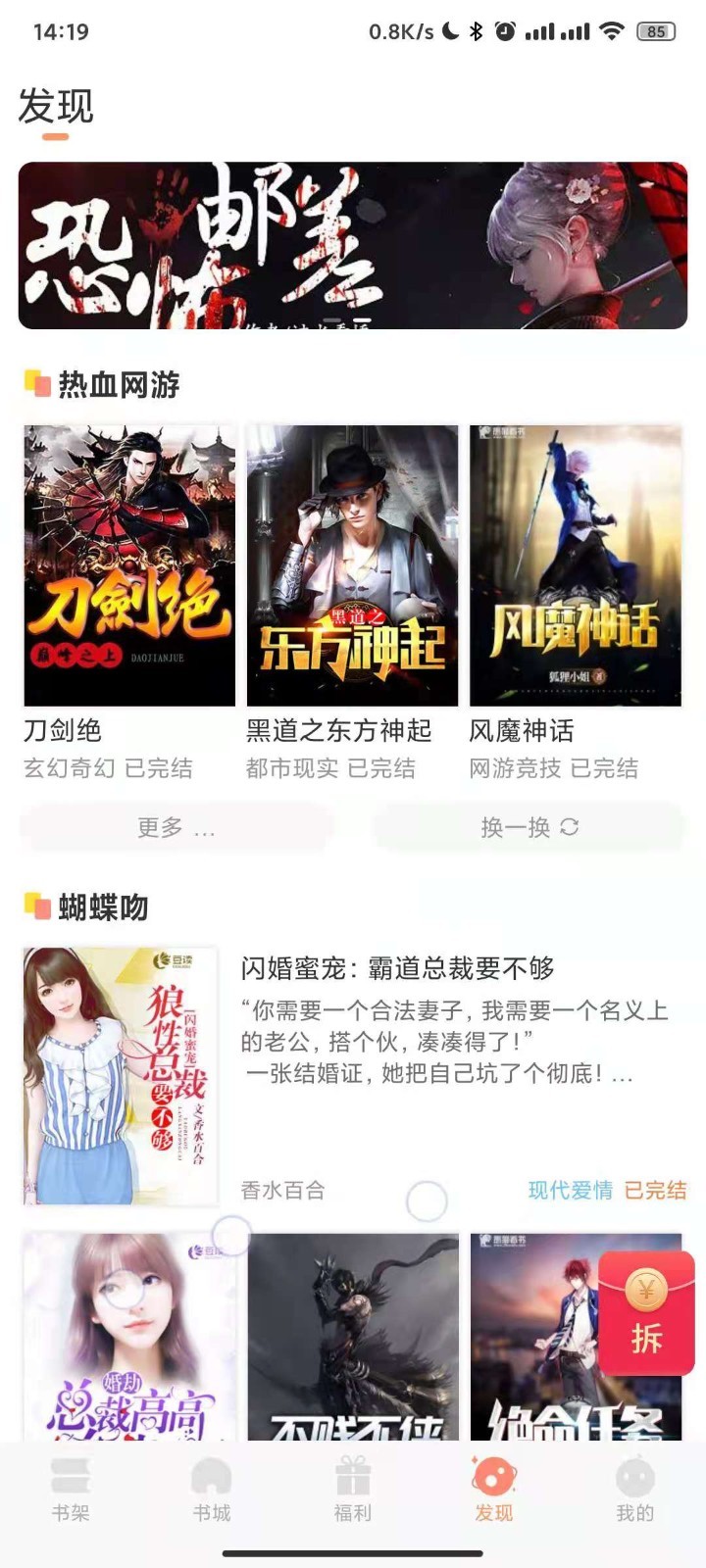Open the 恐怖邮差 banner at the top
This screenshot has height=1568, width=706.
pyautogui.click(x=353, y=245)
